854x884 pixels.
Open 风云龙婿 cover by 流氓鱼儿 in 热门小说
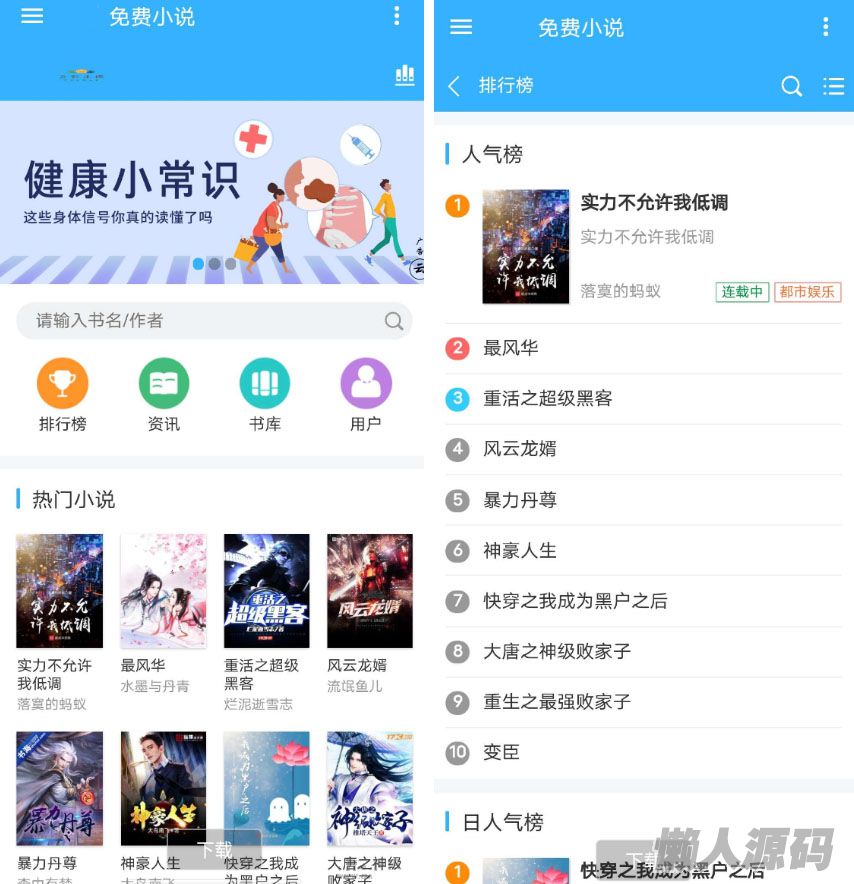click(370, 591)
